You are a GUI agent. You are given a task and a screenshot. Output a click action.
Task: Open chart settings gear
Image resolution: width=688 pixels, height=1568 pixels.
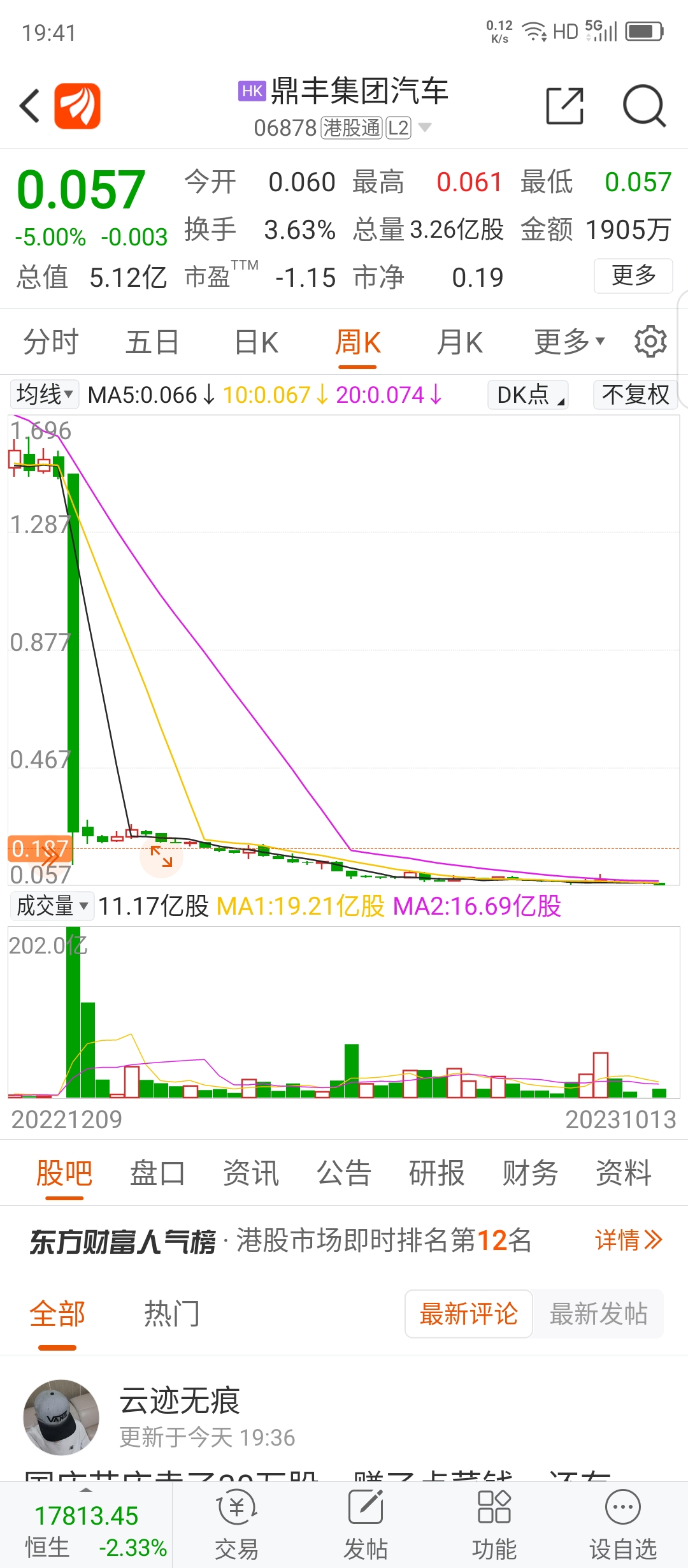click(x=650, y=342)
